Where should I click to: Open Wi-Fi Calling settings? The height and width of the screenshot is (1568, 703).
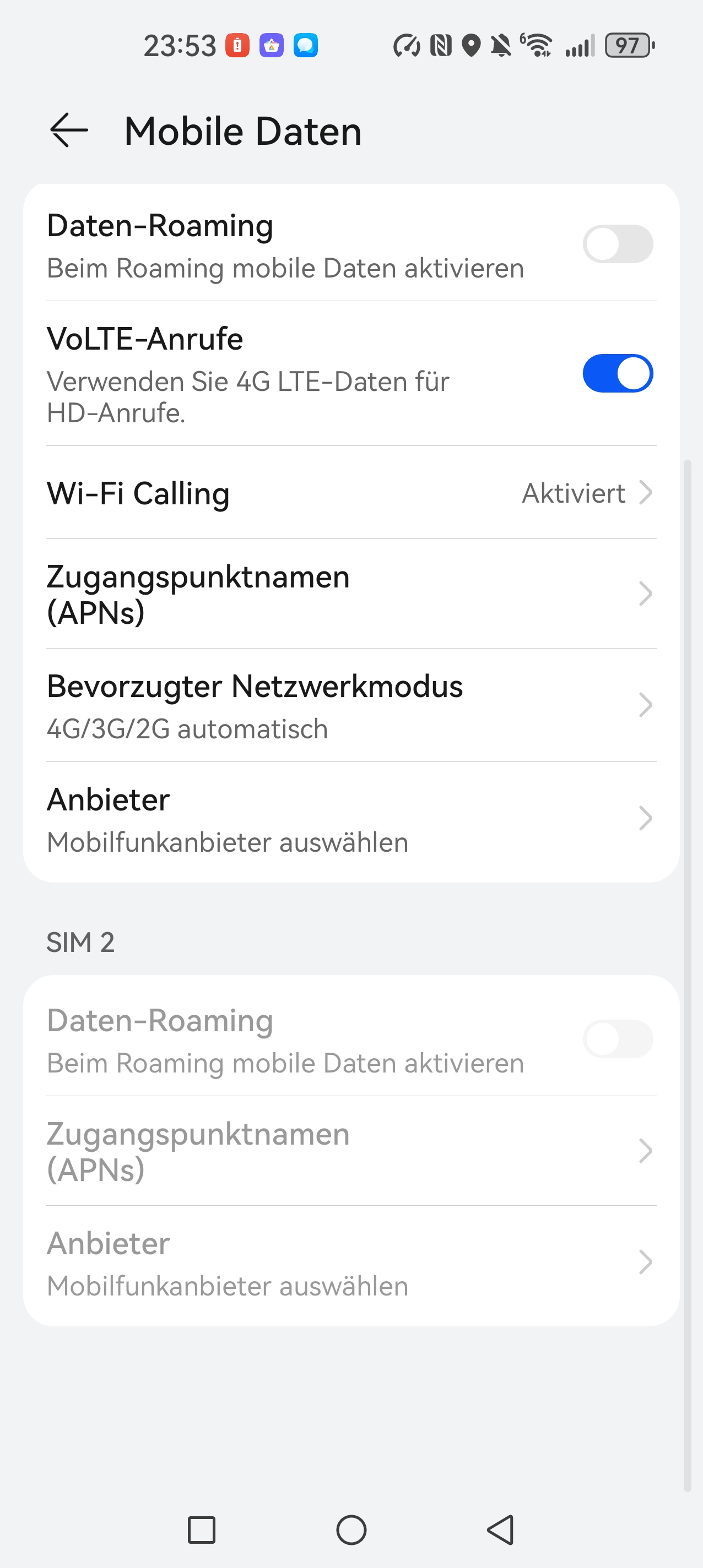(x=351, y=493)
